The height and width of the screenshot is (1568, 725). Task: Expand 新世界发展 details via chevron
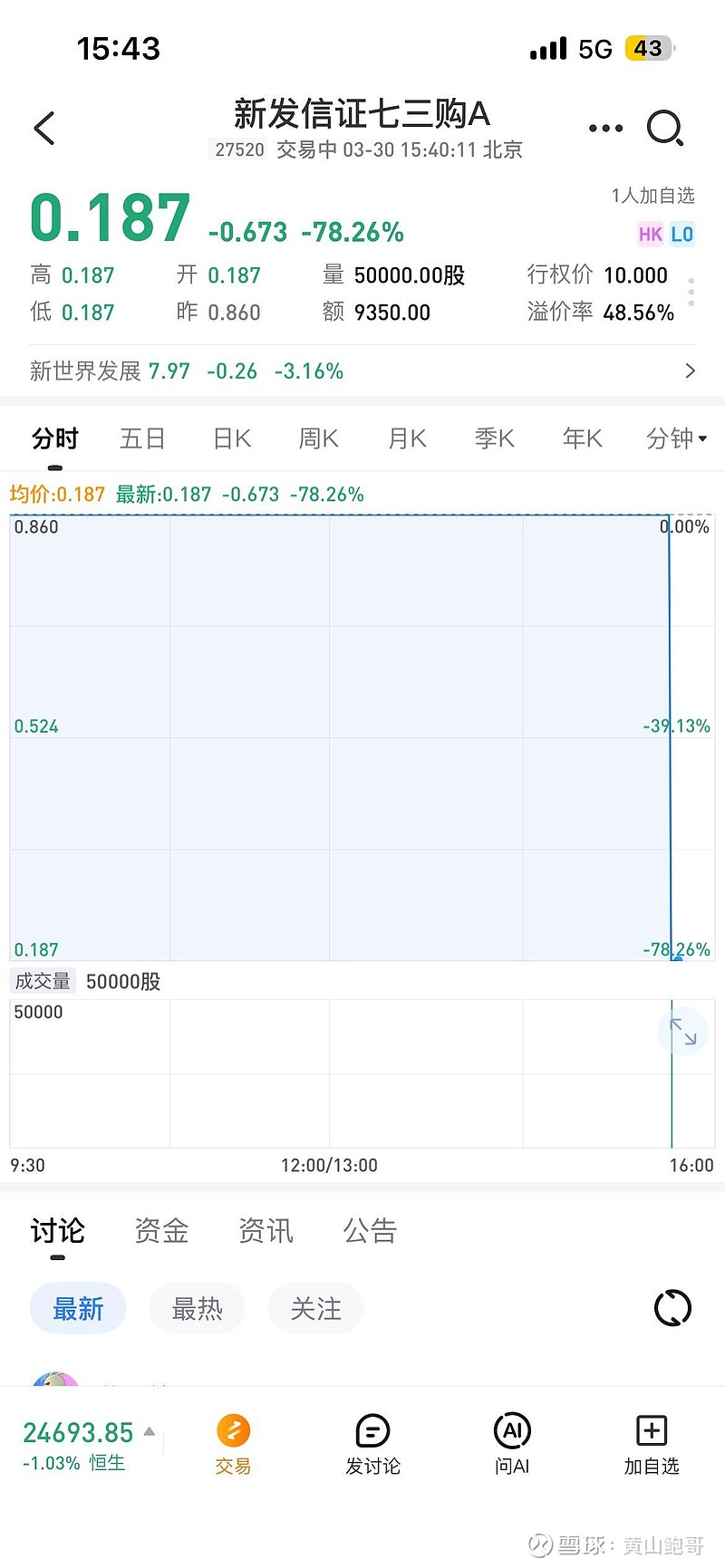click(691, 370)
